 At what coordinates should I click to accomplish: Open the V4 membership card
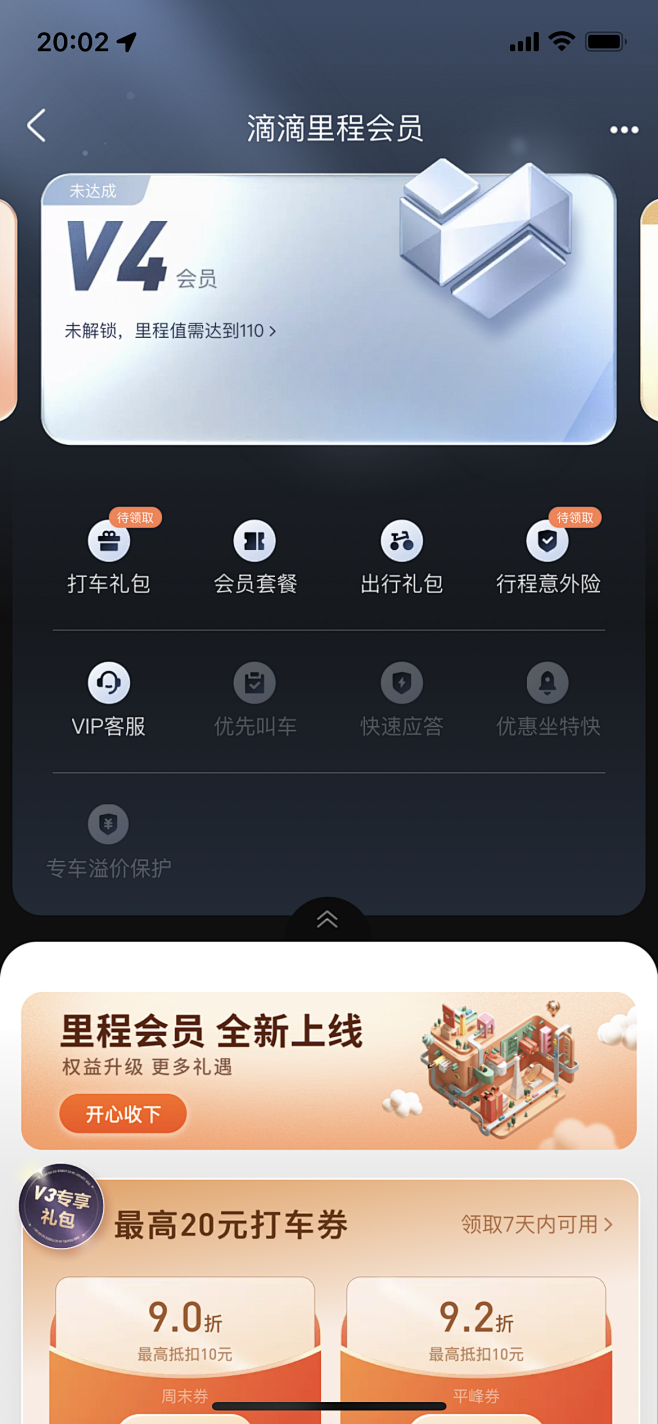(x=328, y=309)
